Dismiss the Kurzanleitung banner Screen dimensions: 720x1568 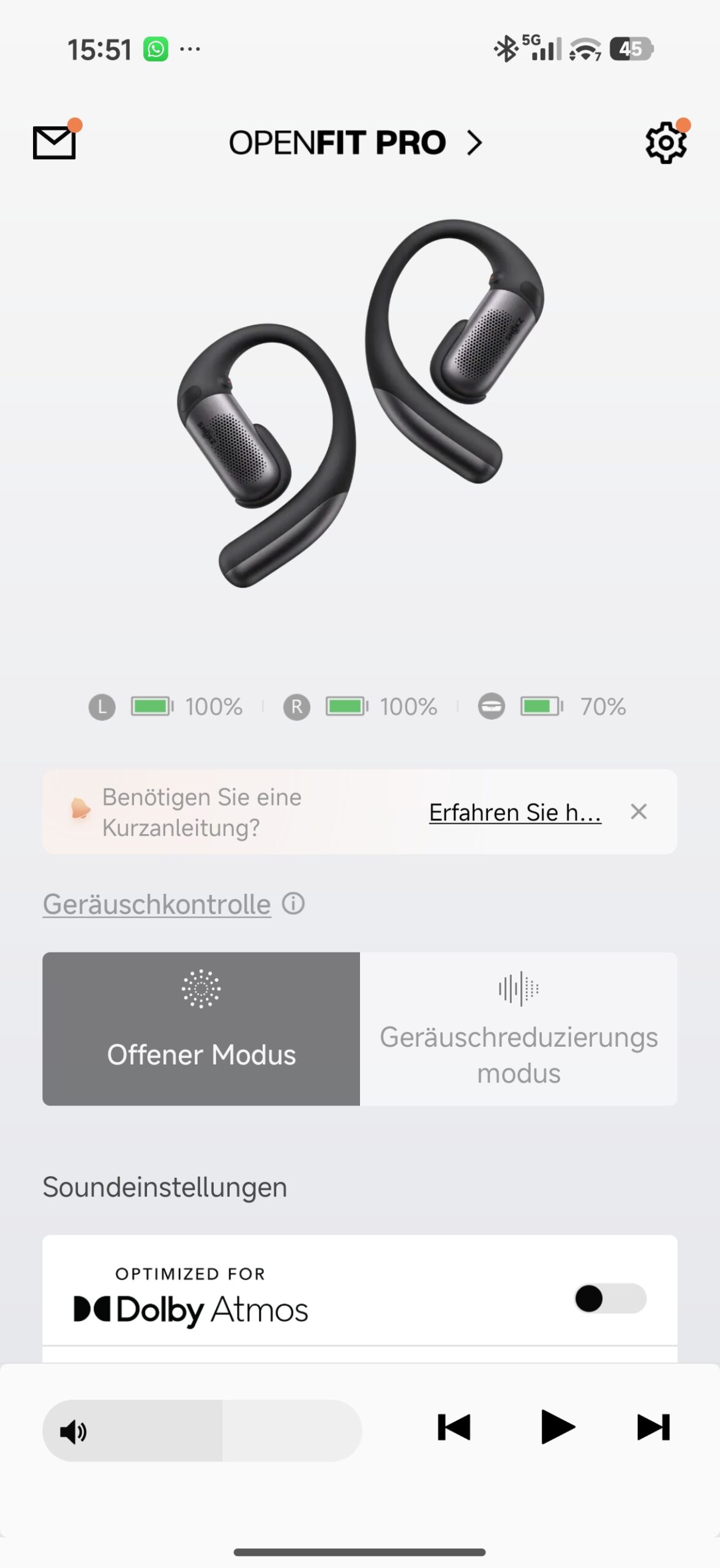(639, 812)
